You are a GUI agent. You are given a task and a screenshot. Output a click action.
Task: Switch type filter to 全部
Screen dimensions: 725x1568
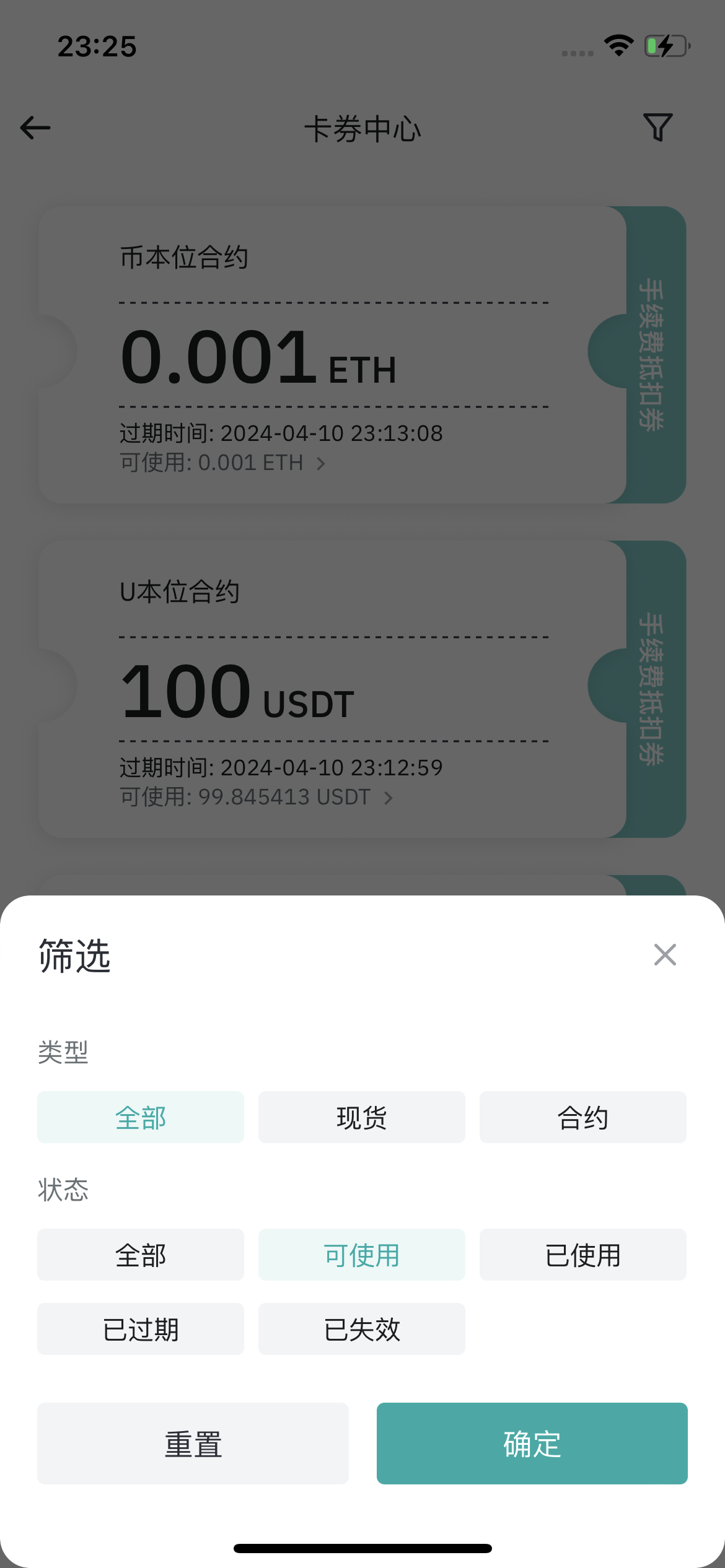tap(141, 1118)
